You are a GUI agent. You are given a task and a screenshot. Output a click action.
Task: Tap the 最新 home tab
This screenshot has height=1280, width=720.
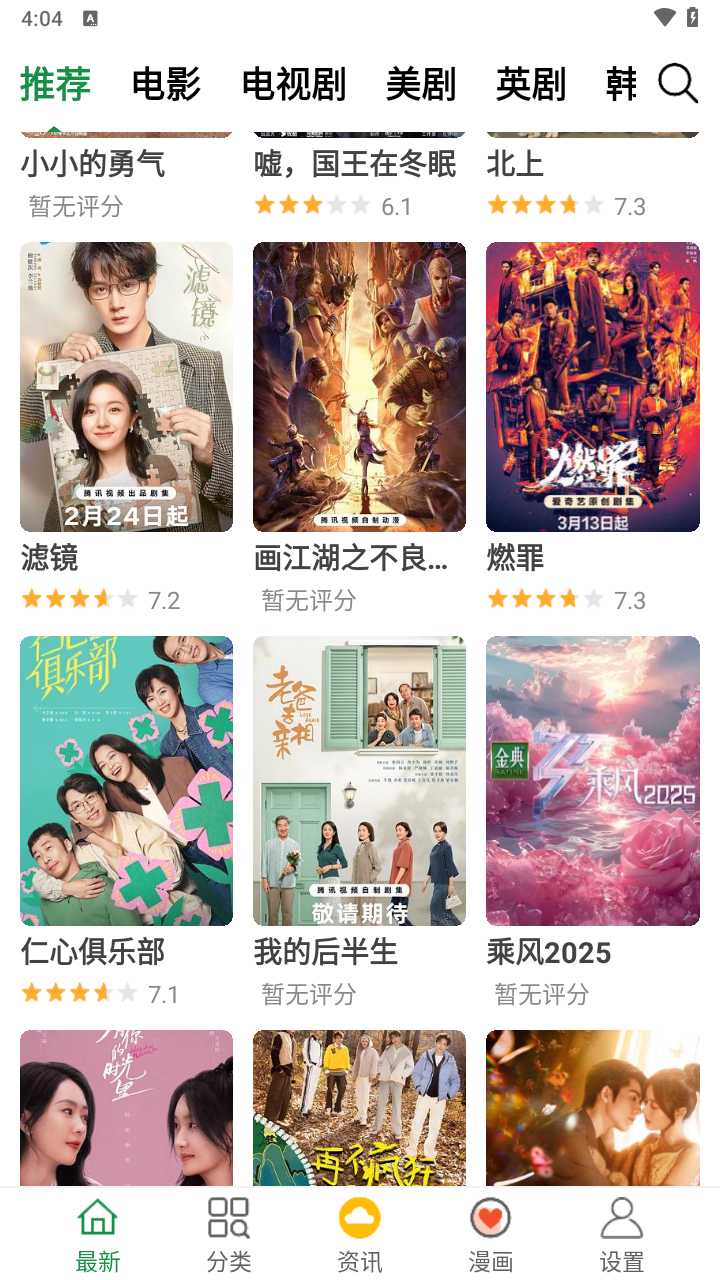(x=98, y=1234)
